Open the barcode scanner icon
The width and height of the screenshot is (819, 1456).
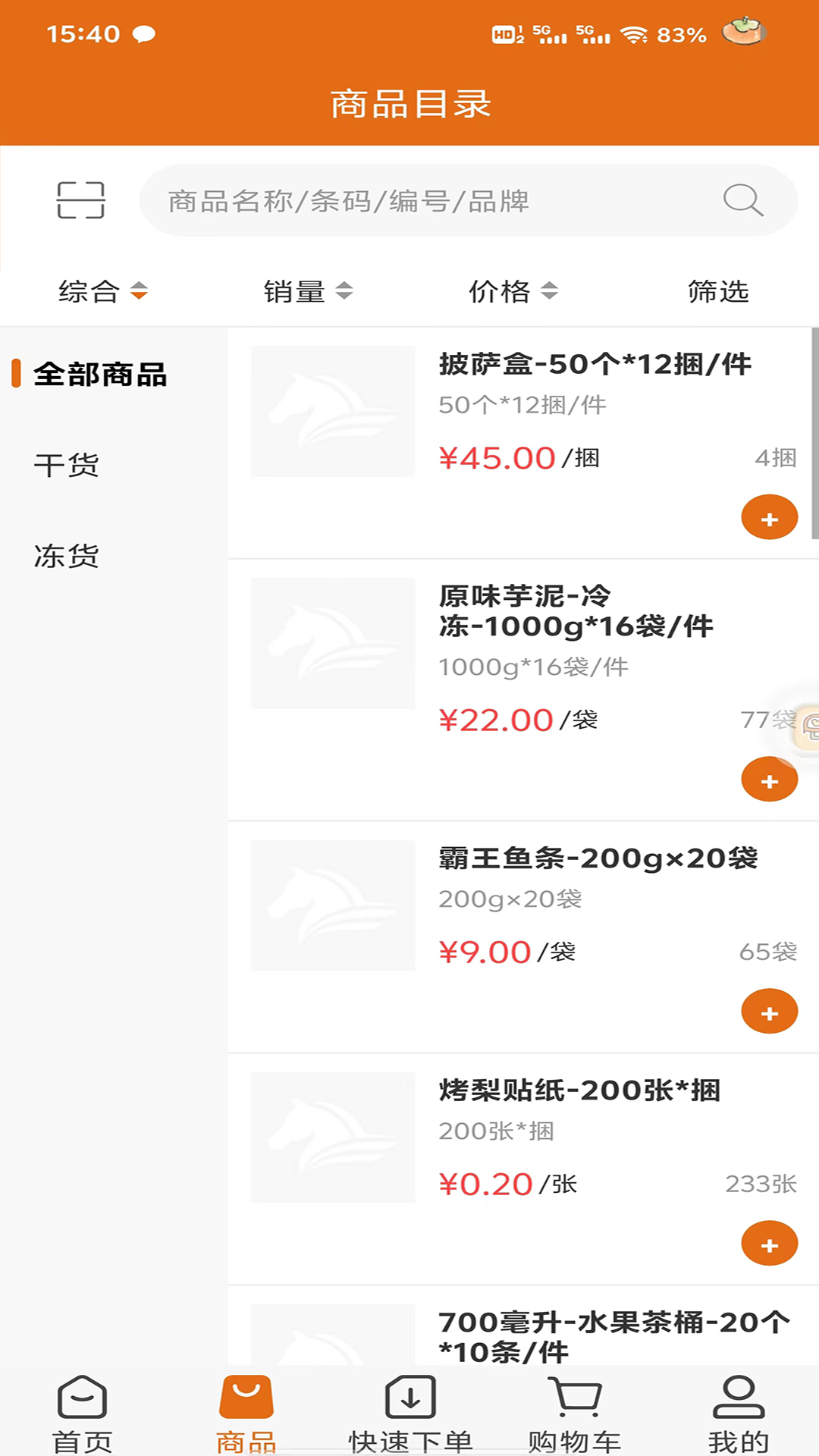tap(80, 200)
